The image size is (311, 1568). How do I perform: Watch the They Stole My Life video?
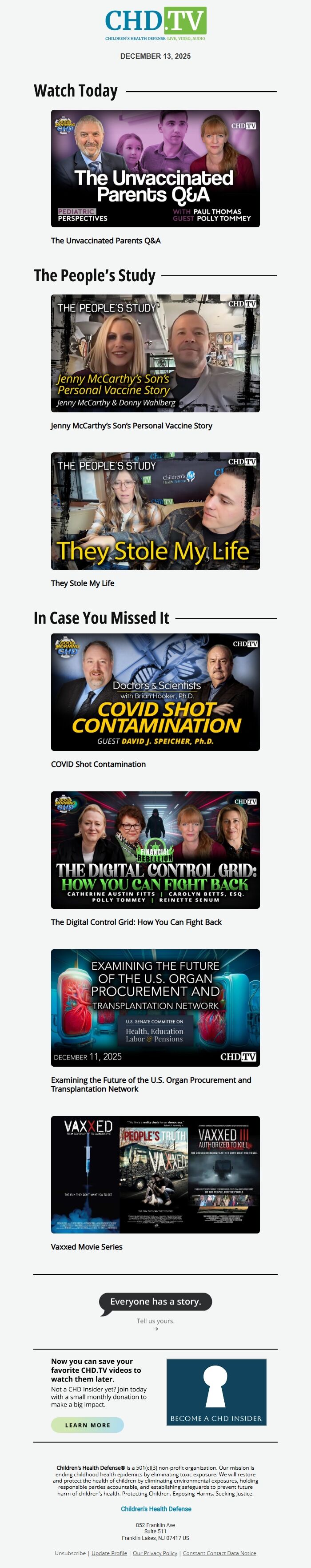pyautogui.click(x=155, y=511)
